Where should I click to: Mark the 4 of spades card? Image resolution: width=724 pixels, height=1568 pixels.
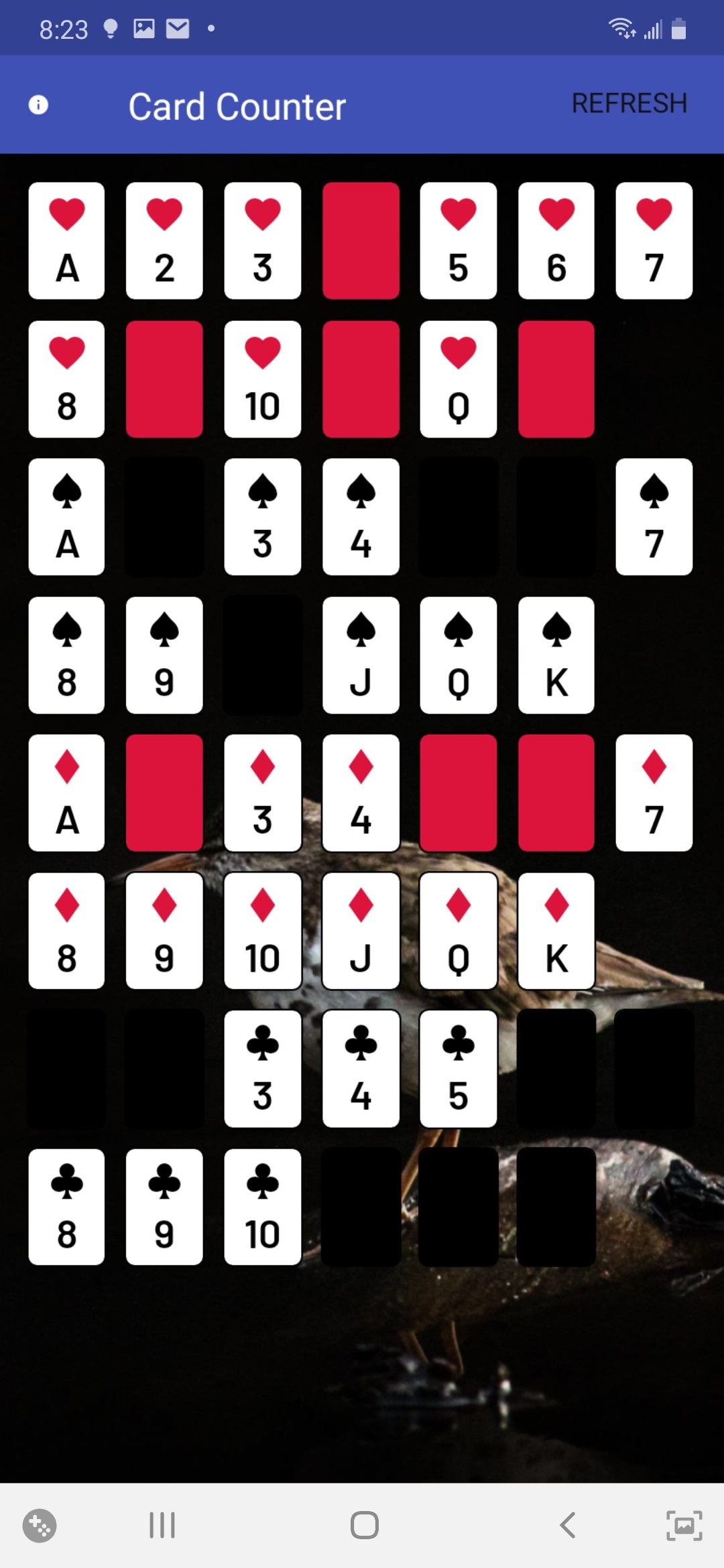click(x=361, y=517)
